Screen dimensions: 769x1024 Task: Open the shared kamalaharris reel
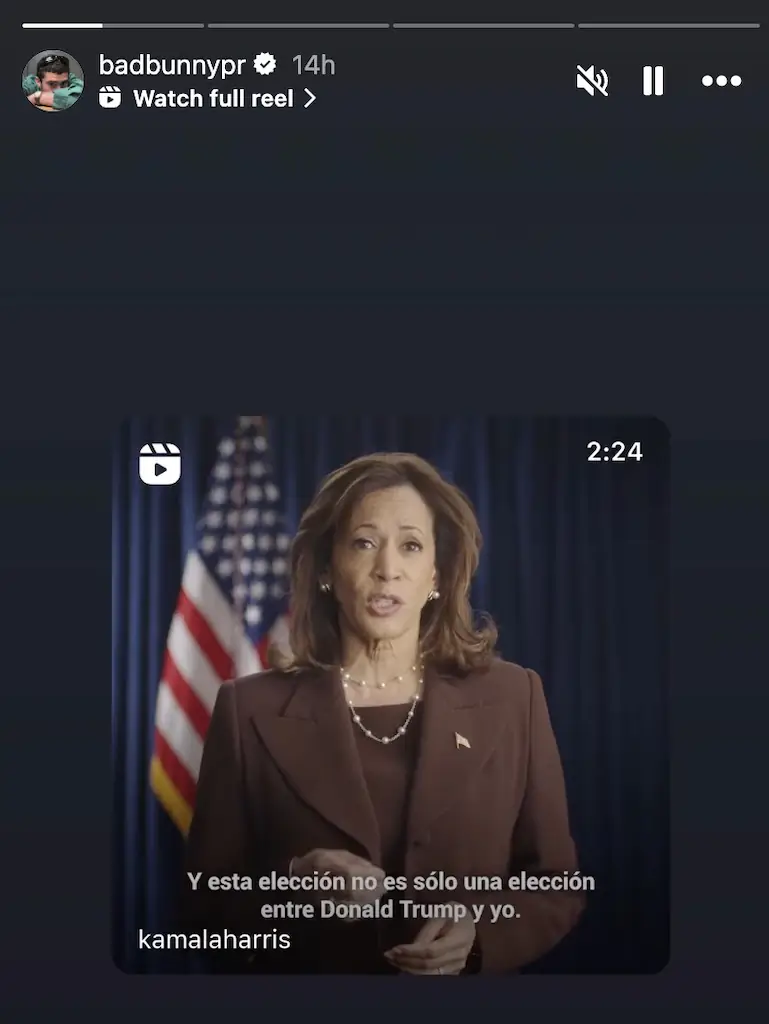(391, 694)
